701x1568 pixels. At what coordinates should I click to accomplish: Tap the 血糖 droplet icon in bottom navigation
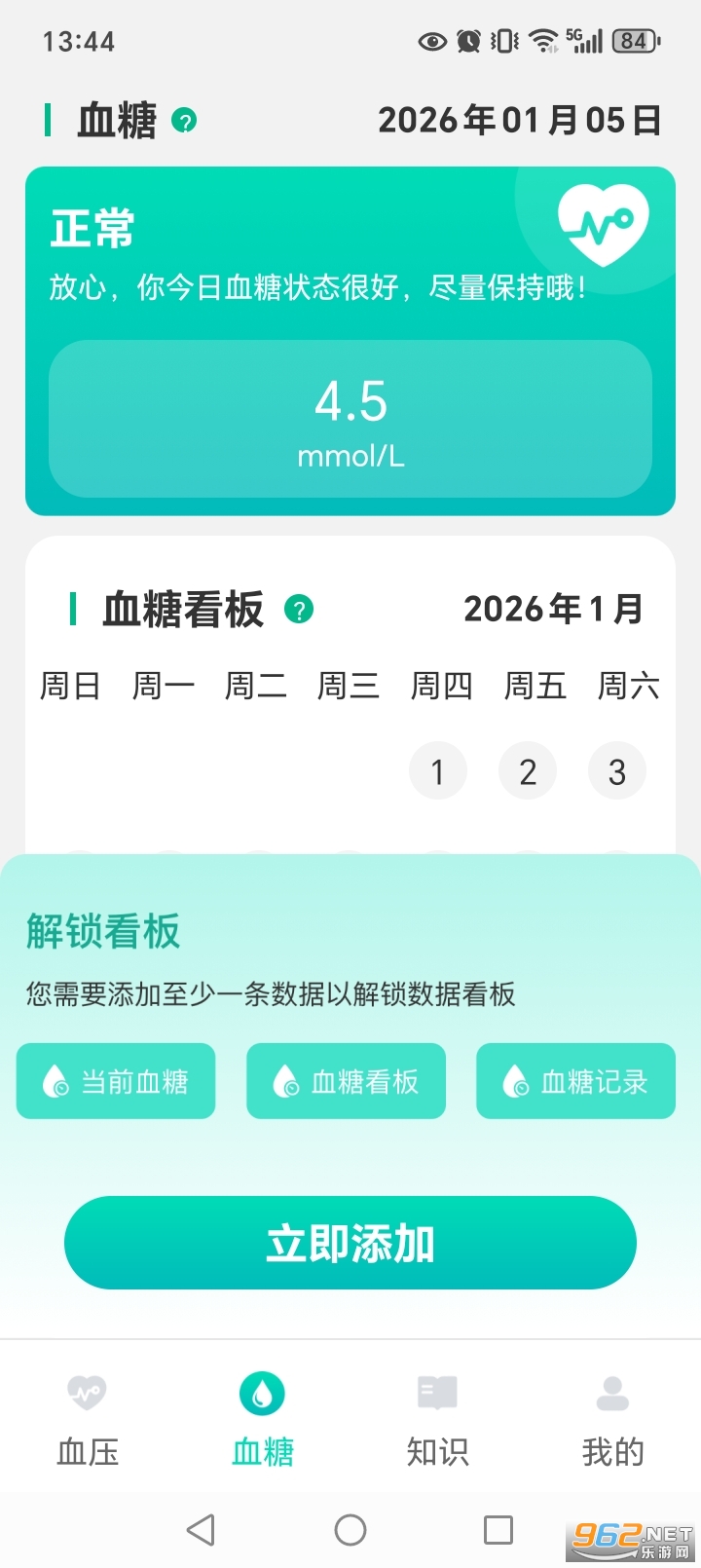(262, 1393)
